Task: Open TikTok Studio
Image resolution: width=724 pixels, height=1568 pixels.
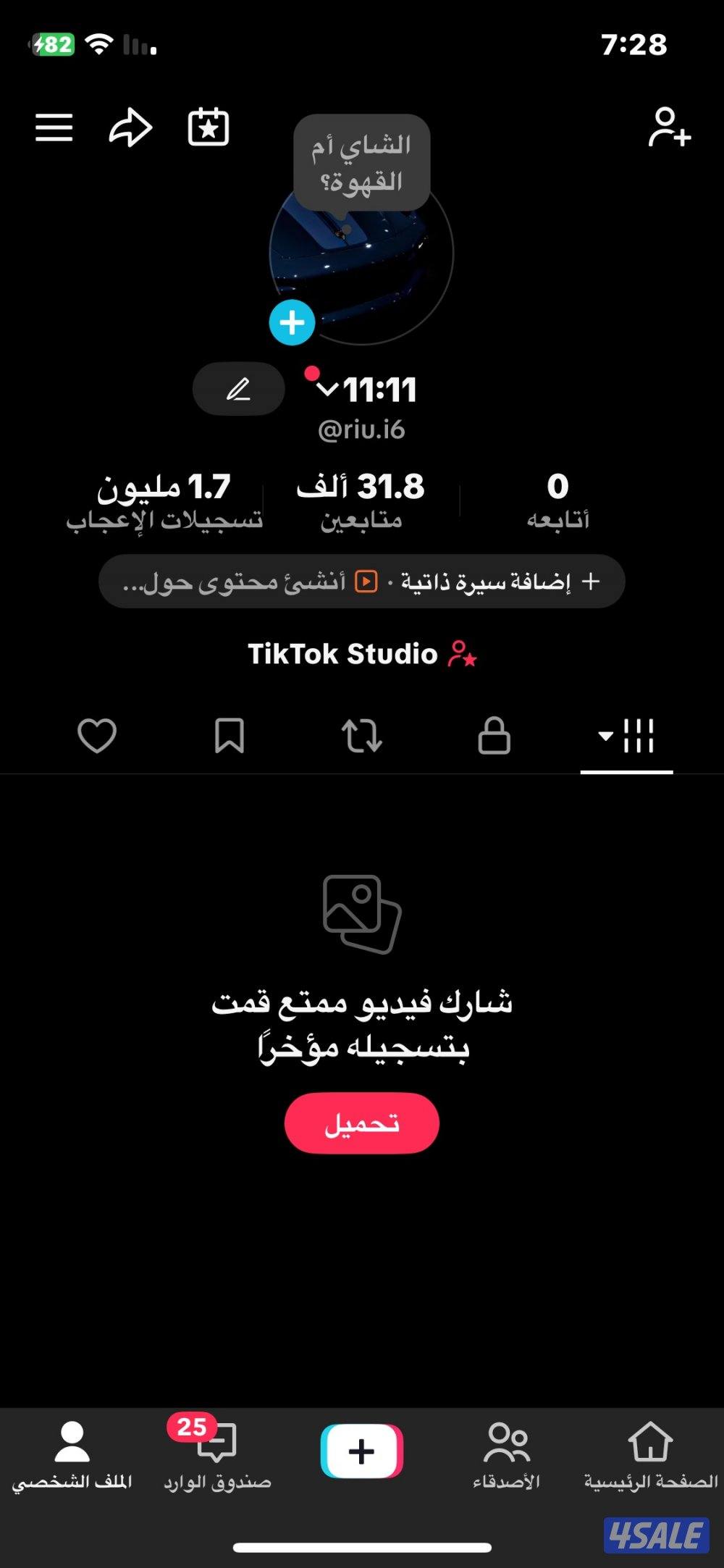Action: 362,653
